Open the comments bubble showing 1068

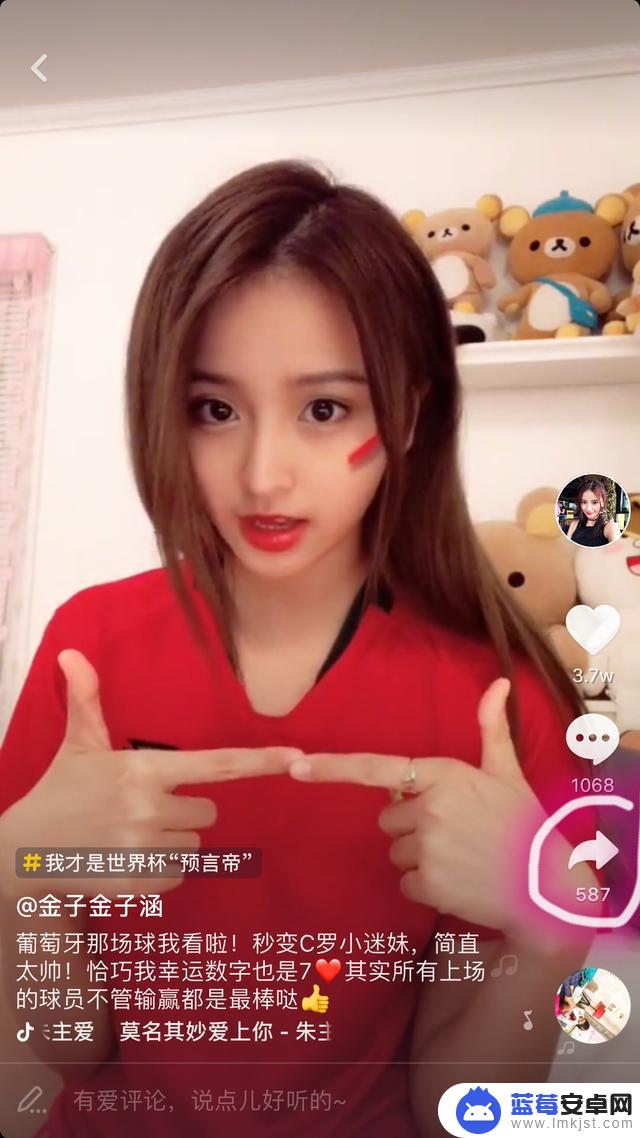tap(593, 739)
